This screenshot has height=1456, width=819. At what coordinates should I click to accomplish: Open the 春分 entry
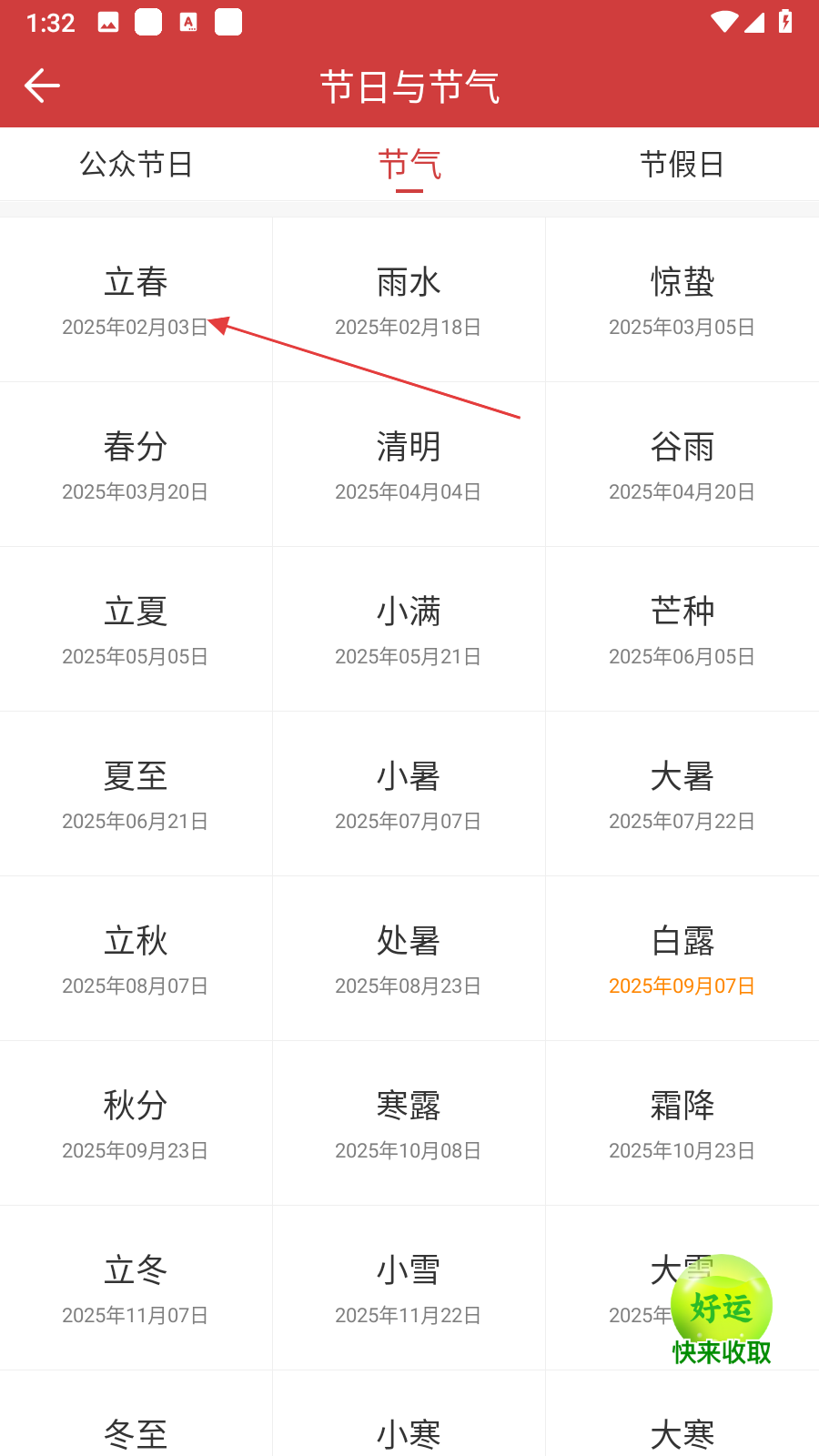136,464
